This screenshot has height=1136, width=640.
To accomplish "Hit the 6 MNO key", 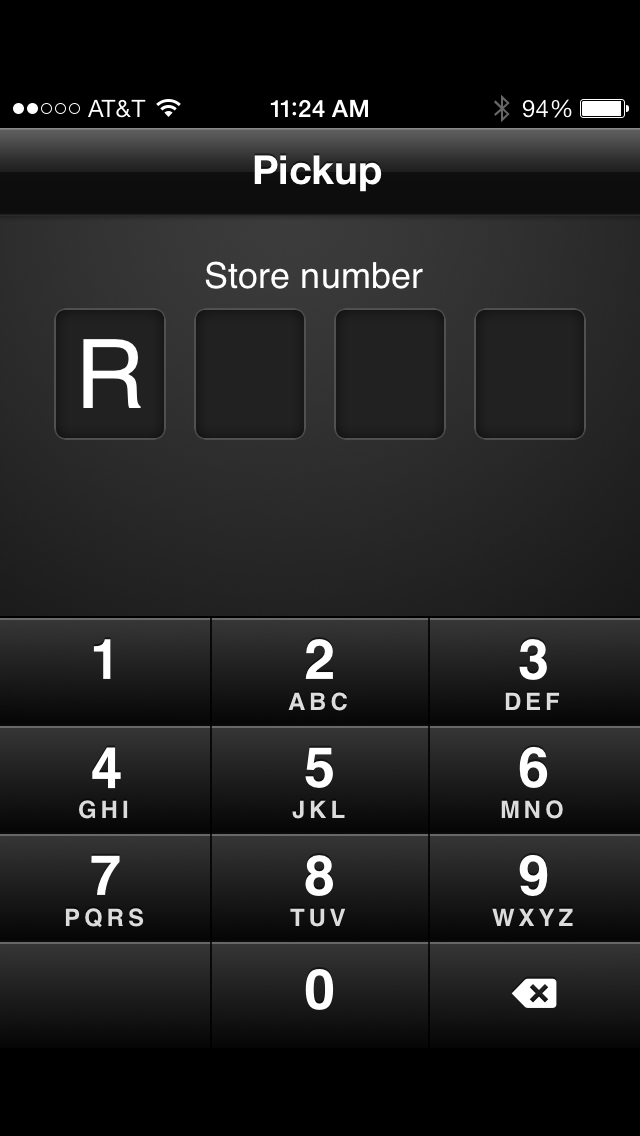I will pyautogui.click(x=535, y=780).
